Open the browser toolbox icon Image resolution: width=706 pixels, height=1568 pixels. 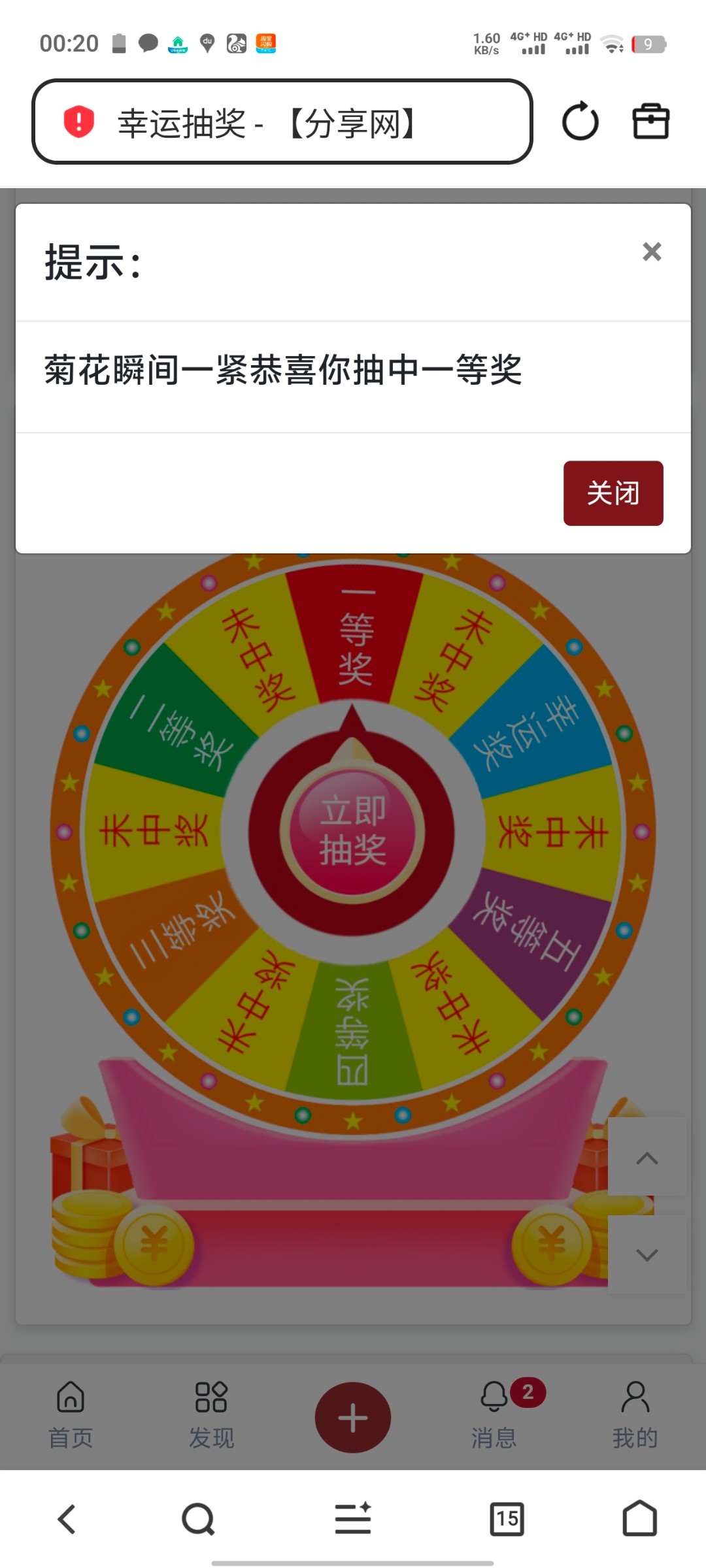click(x=651, y=122)
